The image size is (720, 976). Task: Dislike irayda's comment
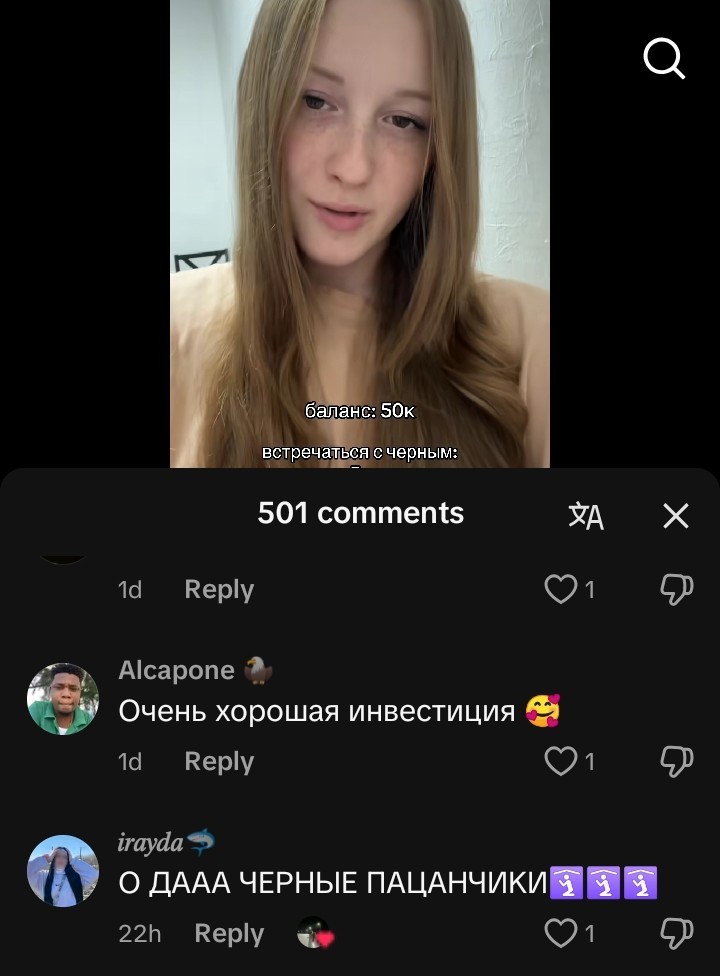tap(676, 934)
